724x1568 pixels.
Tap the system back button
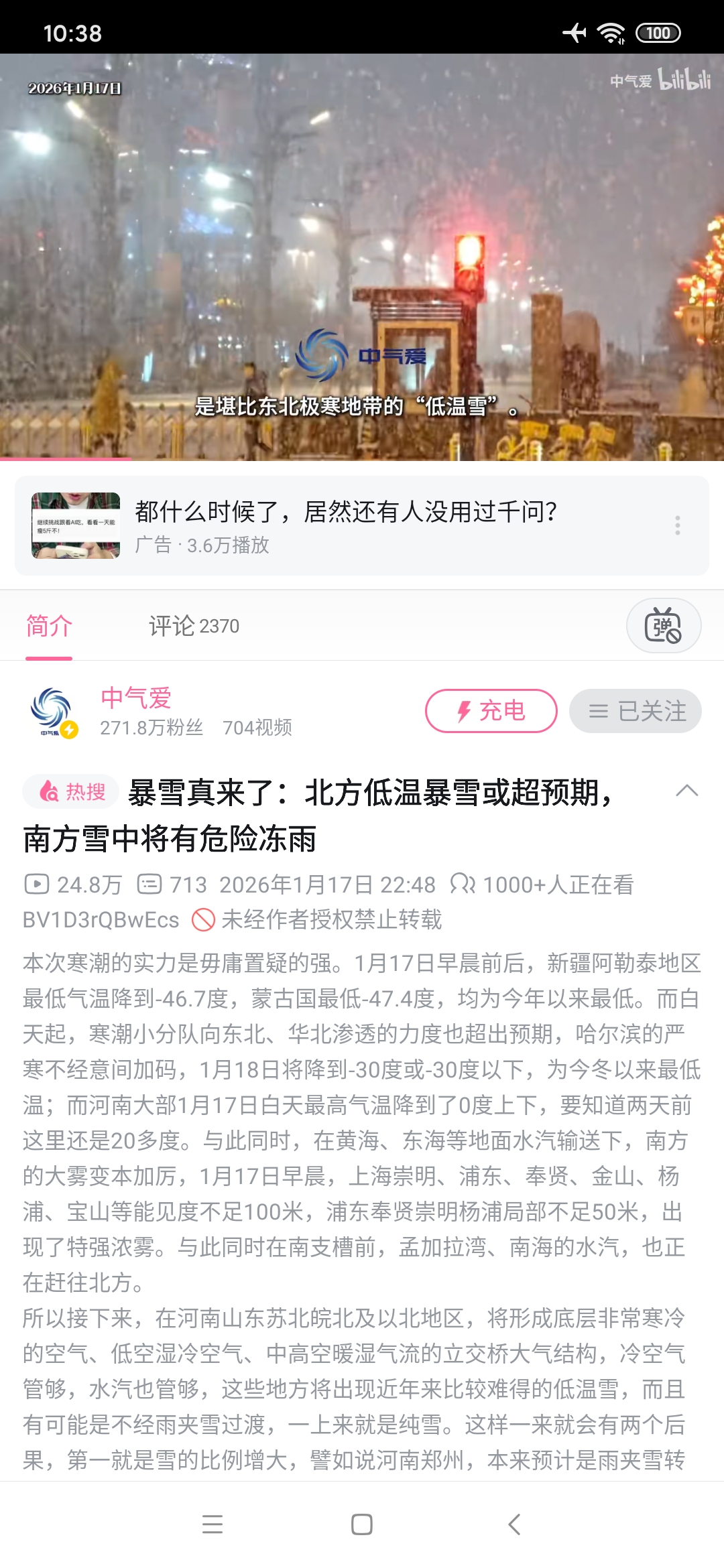point(514,1524)
